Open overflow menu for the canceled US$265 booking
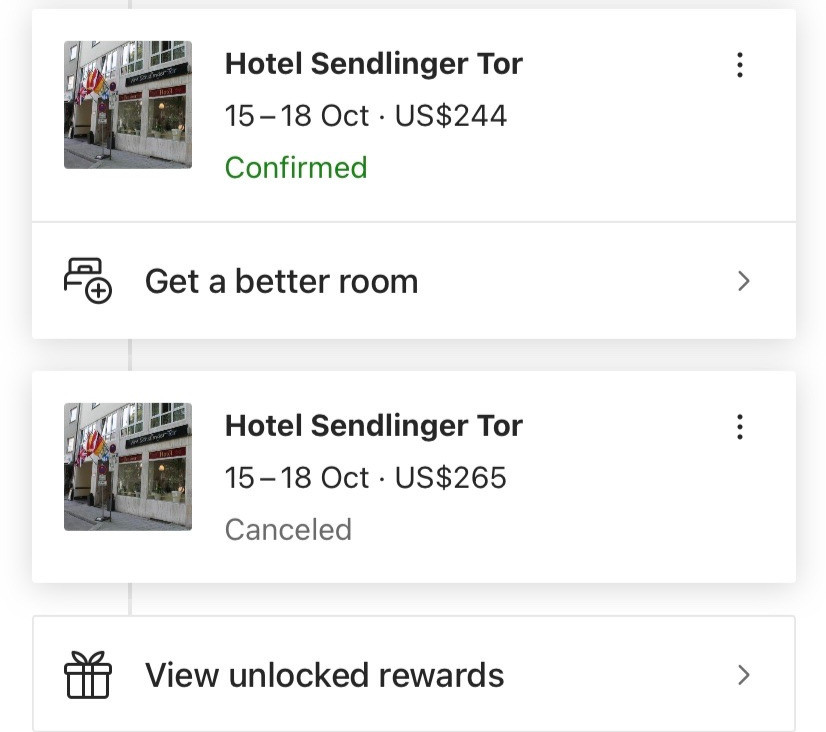 pos(740,428)
